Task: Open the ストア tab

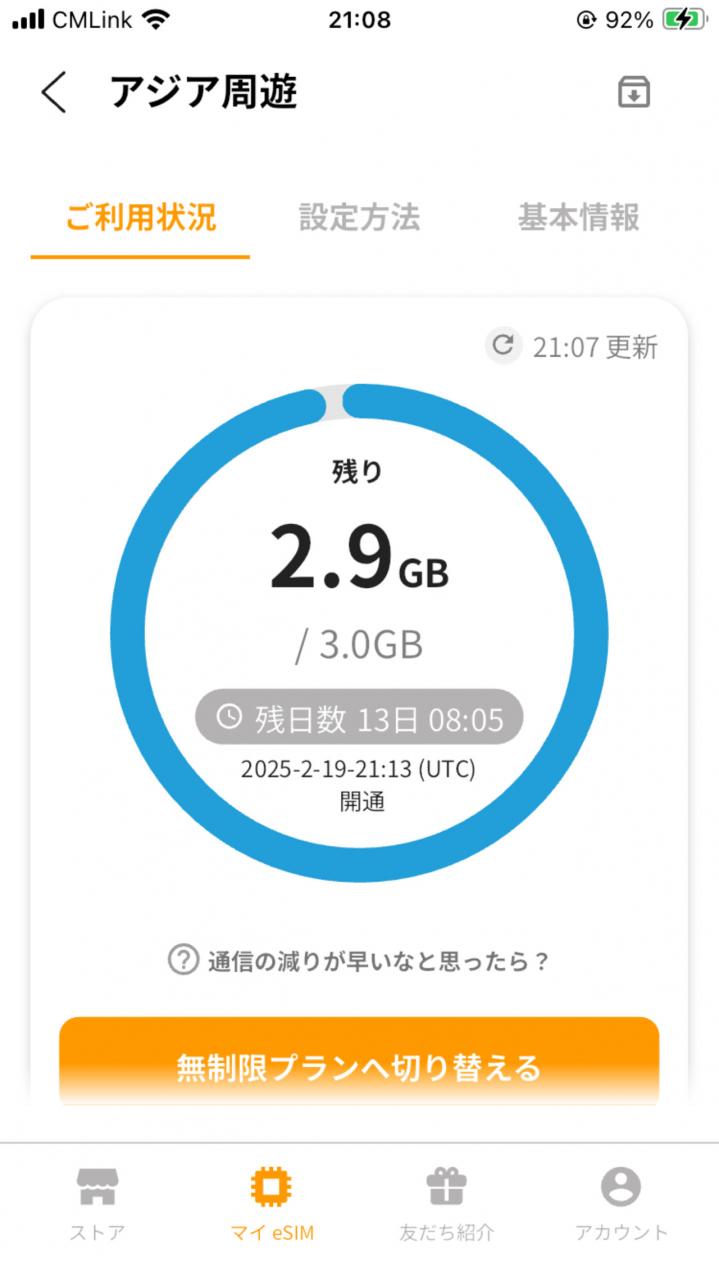Action: (97, 1204)
